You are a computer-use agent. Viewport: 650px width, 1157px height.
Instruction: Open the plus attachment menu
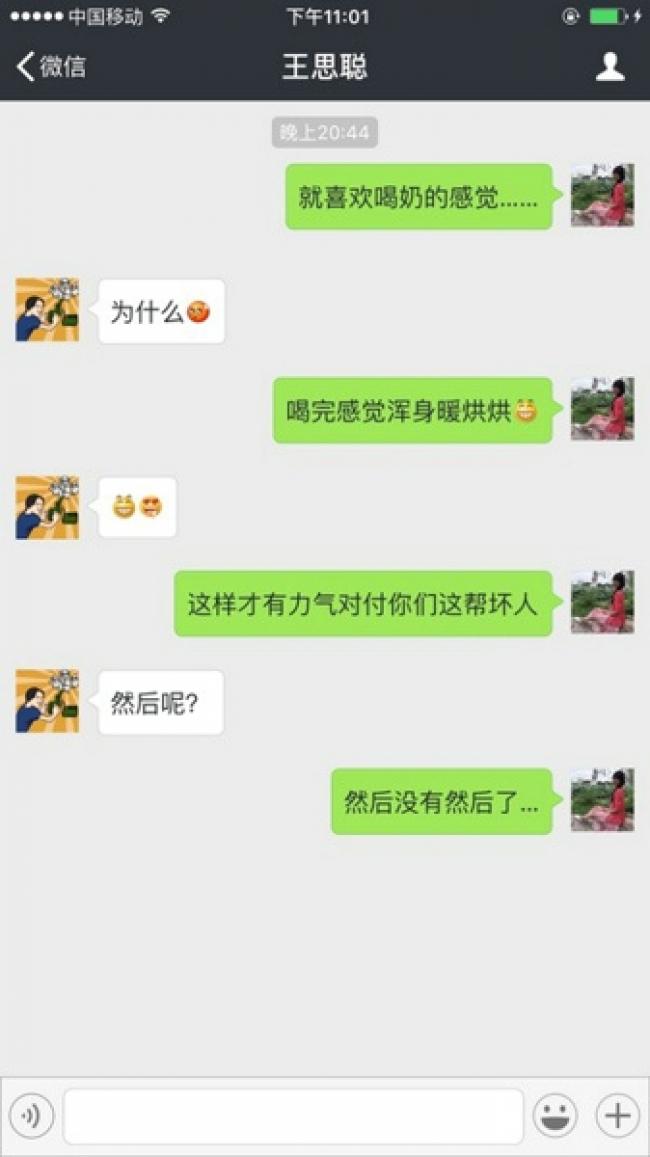tap(617, 1115)
